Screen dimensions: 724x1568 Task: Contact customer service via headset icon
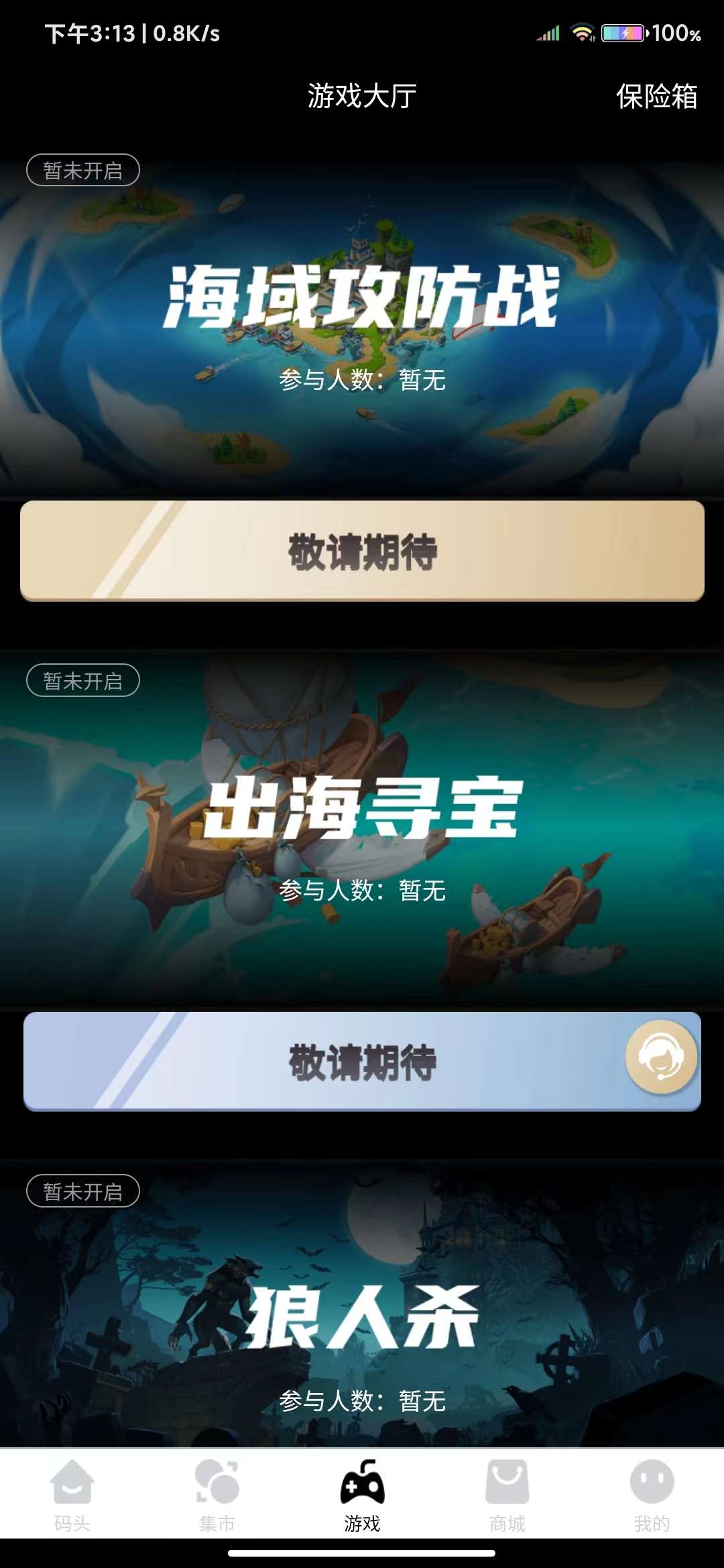(x=661, y=1057)
